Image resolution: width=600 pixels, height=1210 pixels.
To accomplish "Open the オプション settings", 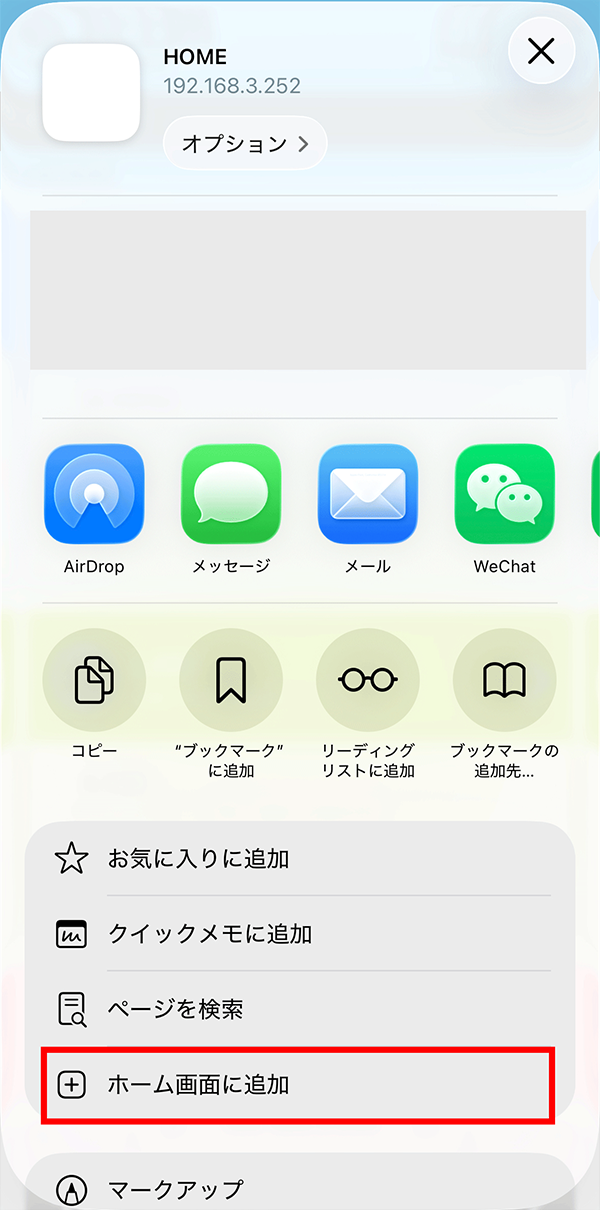I will point(245,144).
